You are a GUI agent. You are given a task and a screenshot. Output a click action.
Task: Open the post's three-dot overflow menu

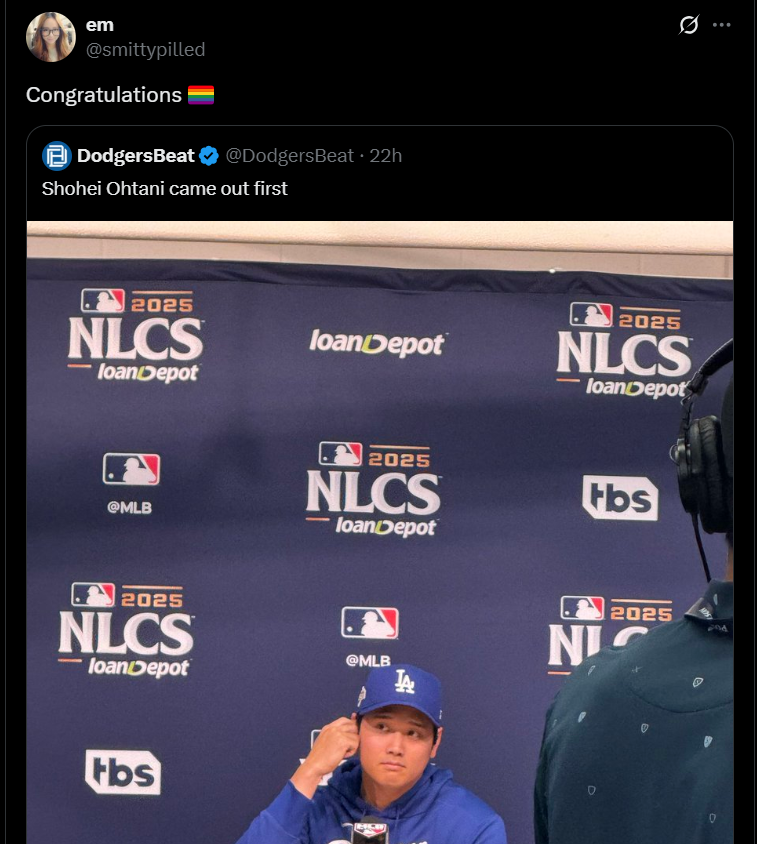pyautogui.click(x=721, y=25)
